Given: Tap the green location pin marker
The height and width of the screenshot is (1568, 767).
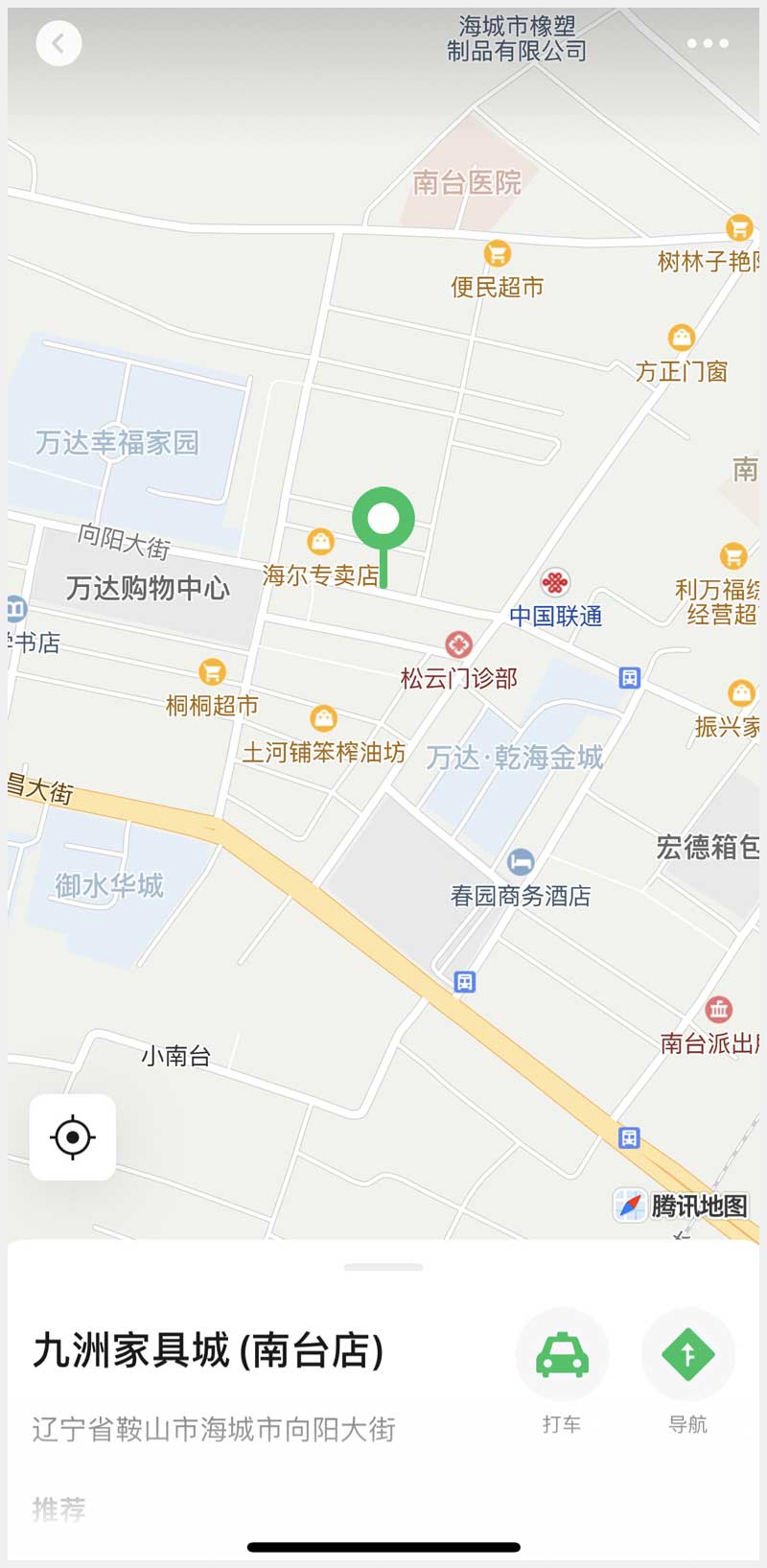Looking at the screenshot, I should tap(383, 520).
